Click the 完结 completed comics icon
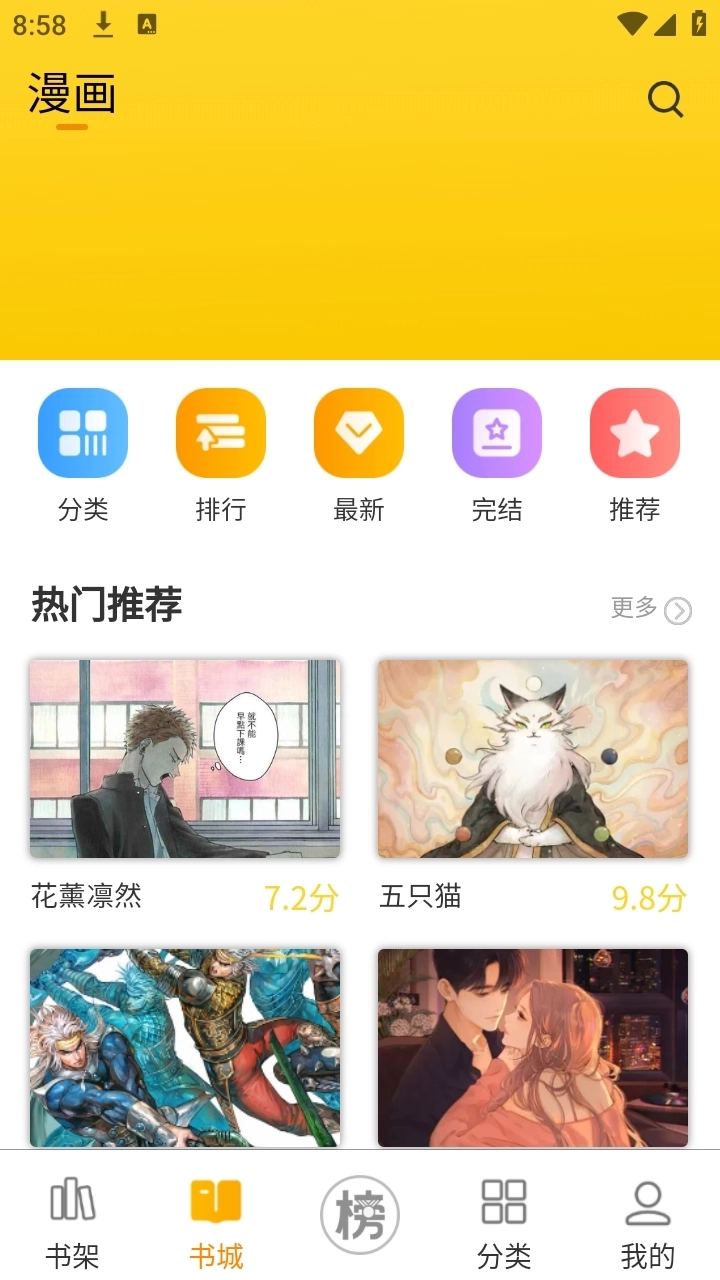 [497, 432]
